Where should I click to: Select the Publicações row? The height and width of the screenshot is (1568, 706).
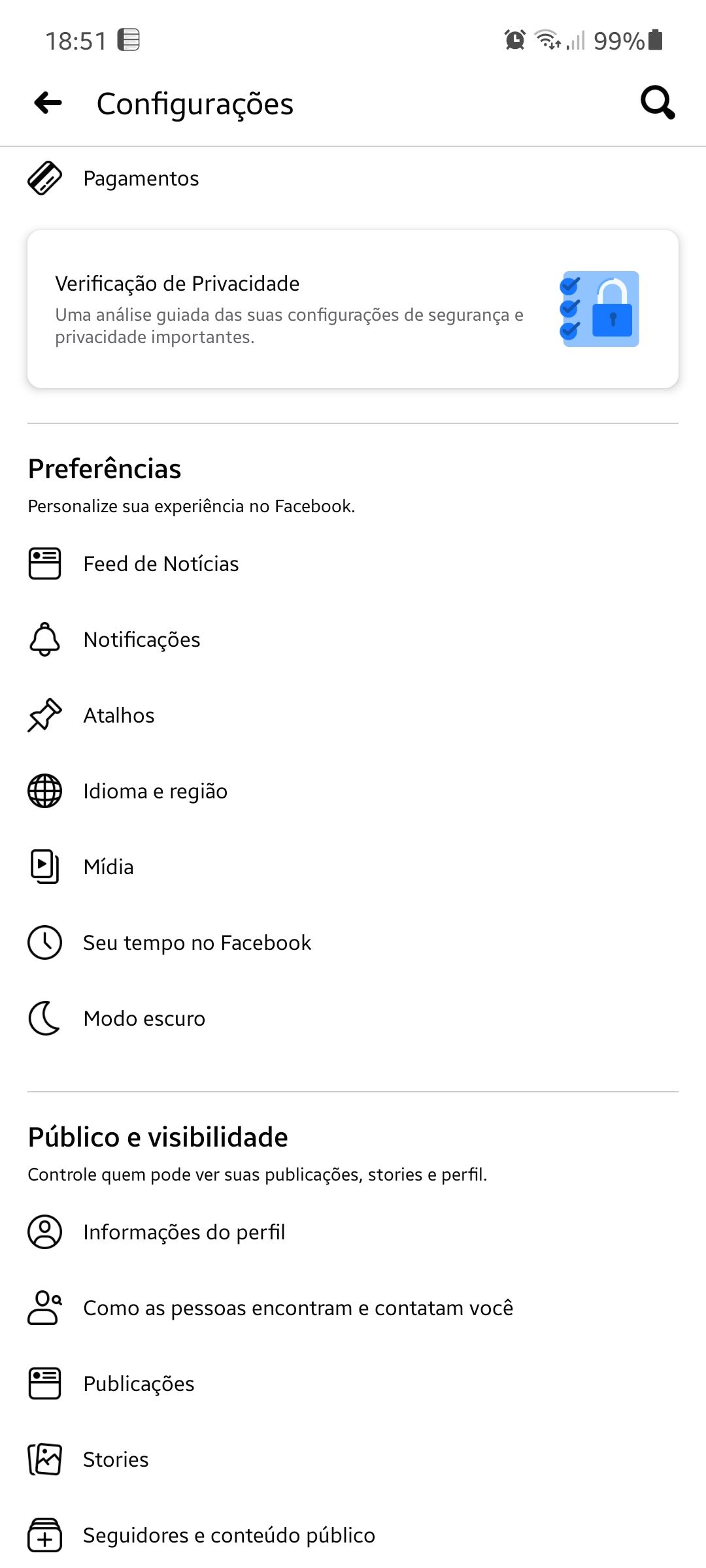(x=139, y=1384)
